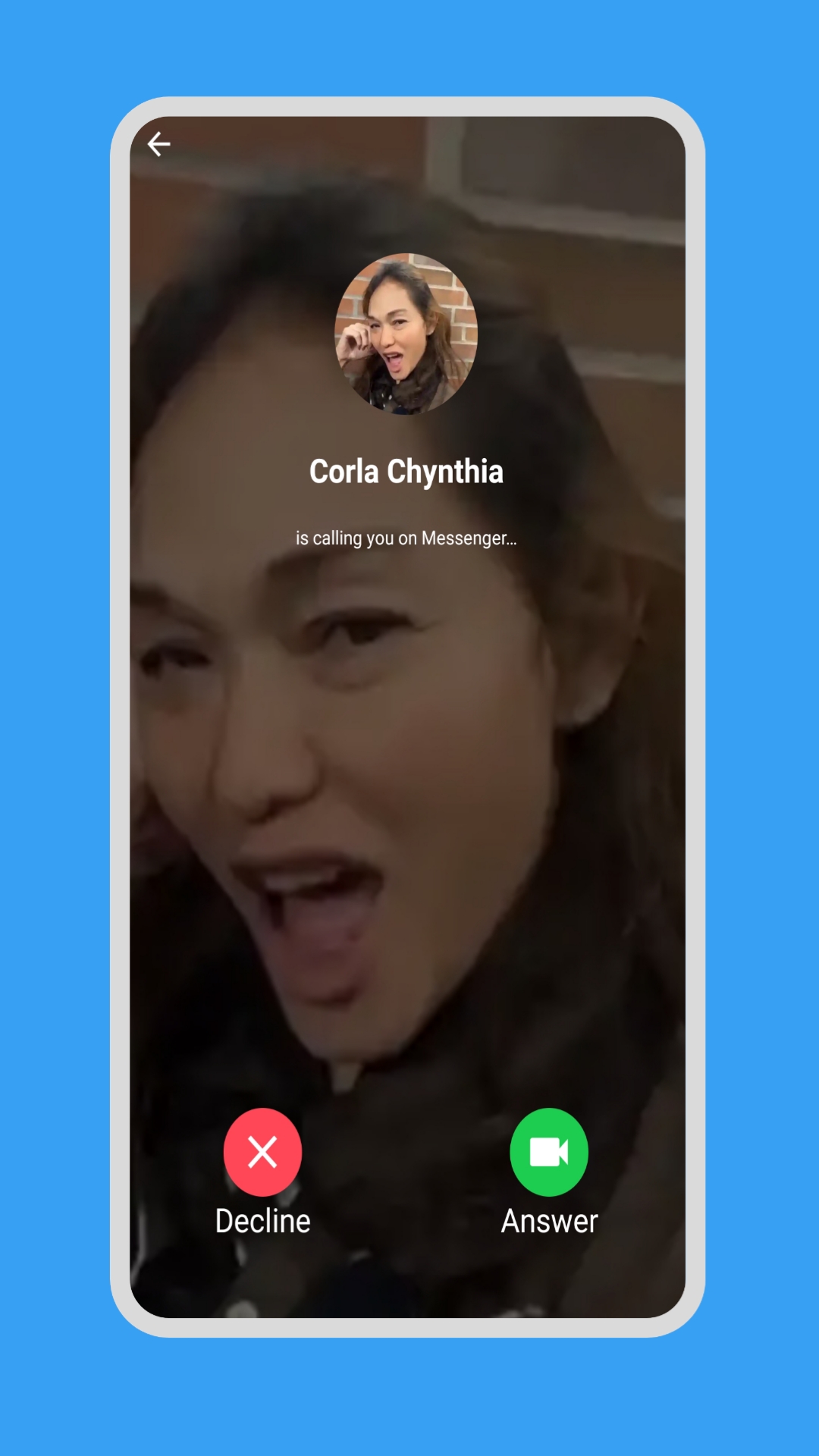Image resolution: width=819 pixels, height=1456 pixels.
Task: Tap the back arrow
Action: (x=158, y=144)
